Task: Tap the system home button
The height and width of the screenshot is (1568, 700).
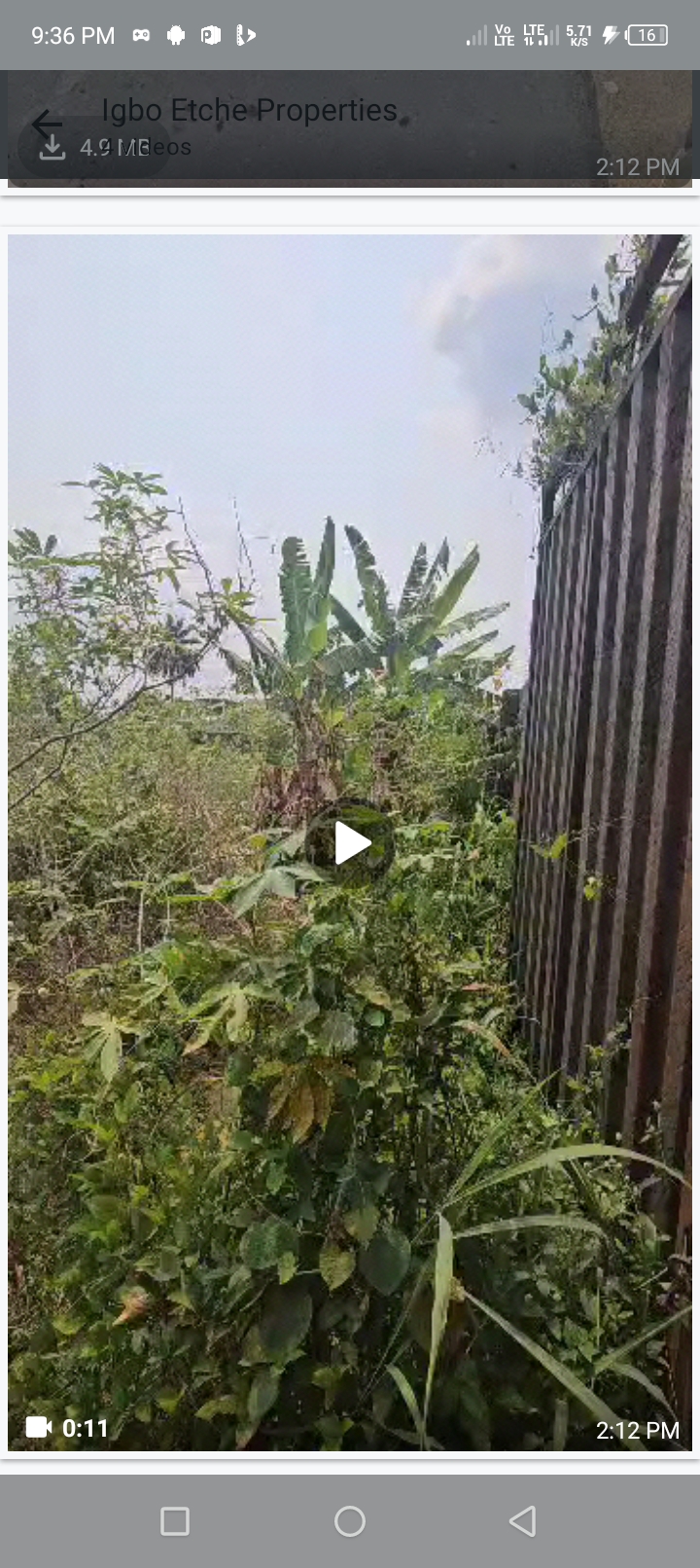Action: 350,1520
